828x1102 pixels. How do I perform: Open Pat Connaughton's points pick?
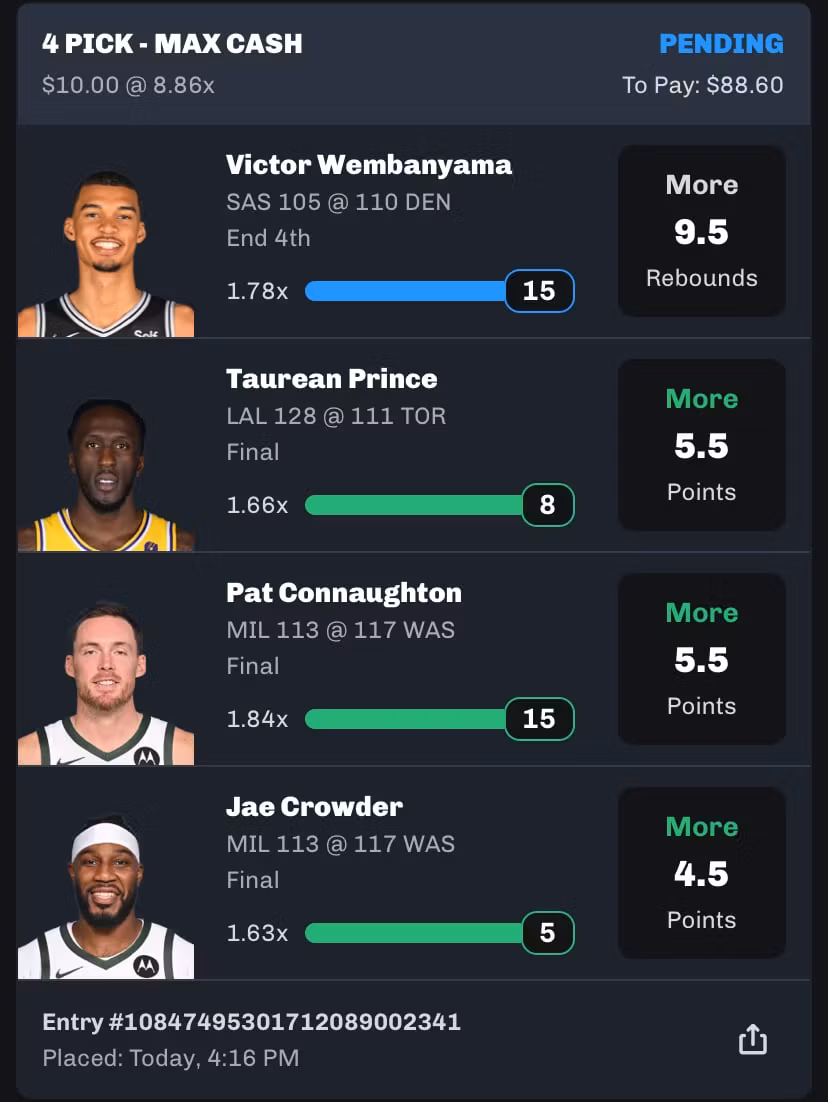701,659
